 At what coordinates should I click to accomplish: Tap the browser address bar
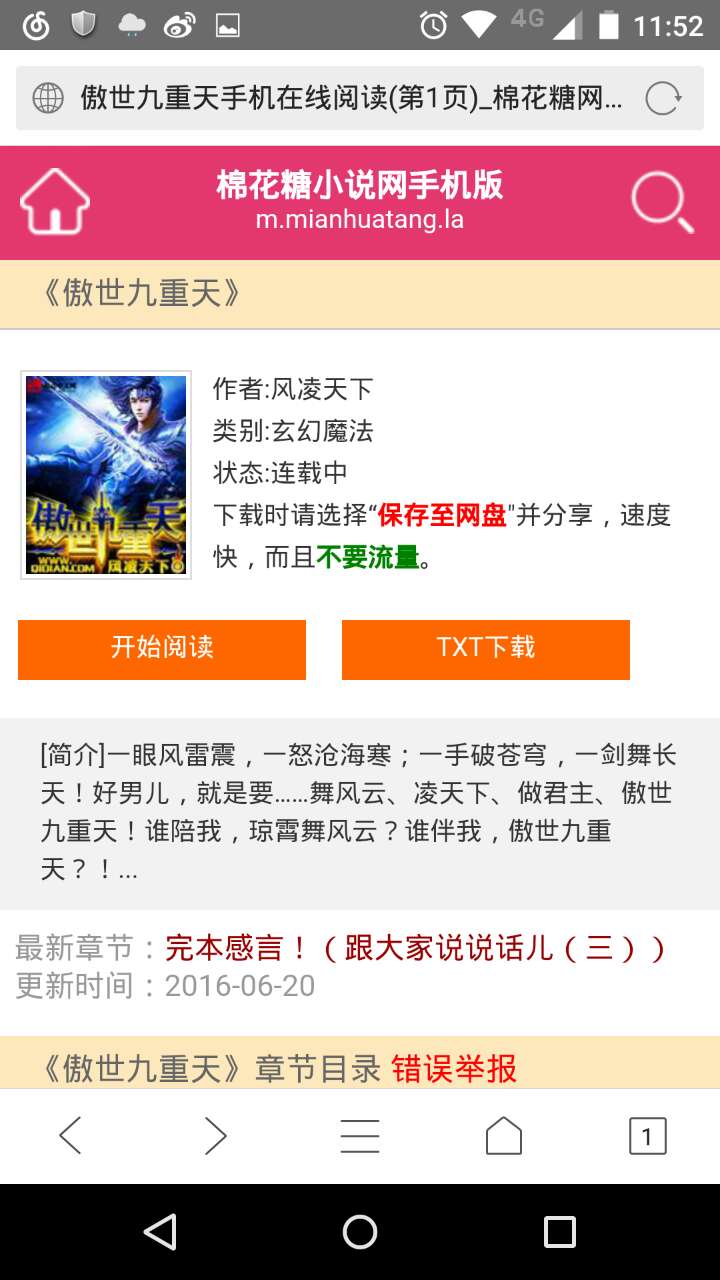point(360,98)
